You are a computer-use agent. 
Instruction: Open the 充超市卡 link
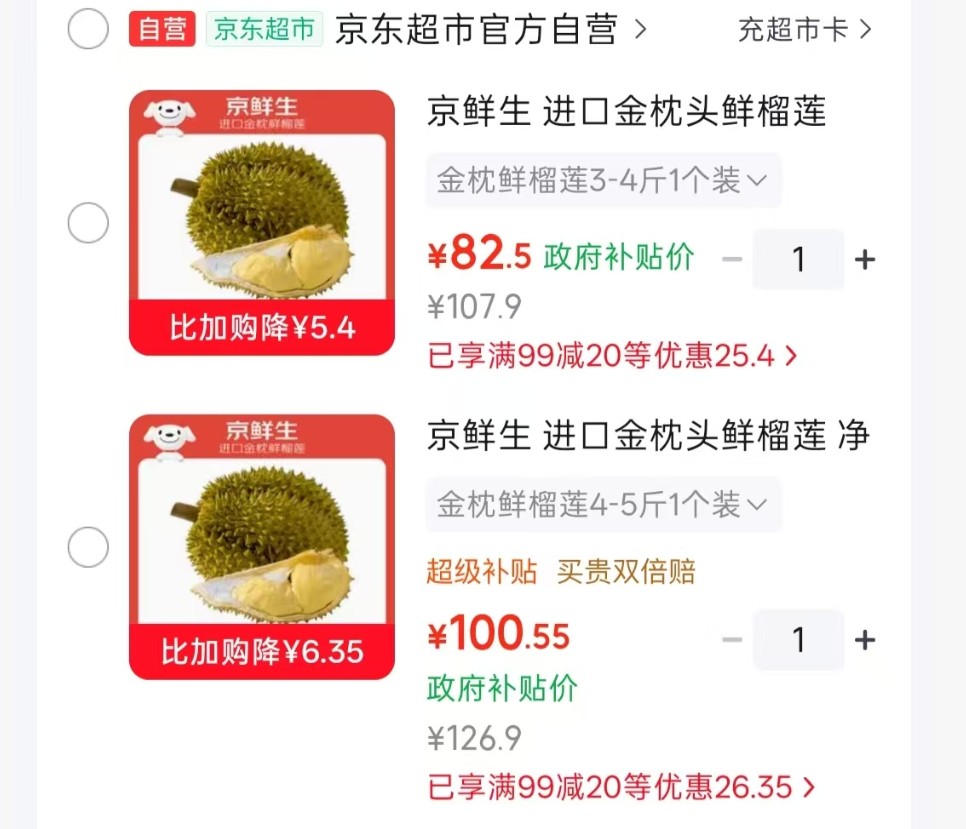(x=805, y=29)
